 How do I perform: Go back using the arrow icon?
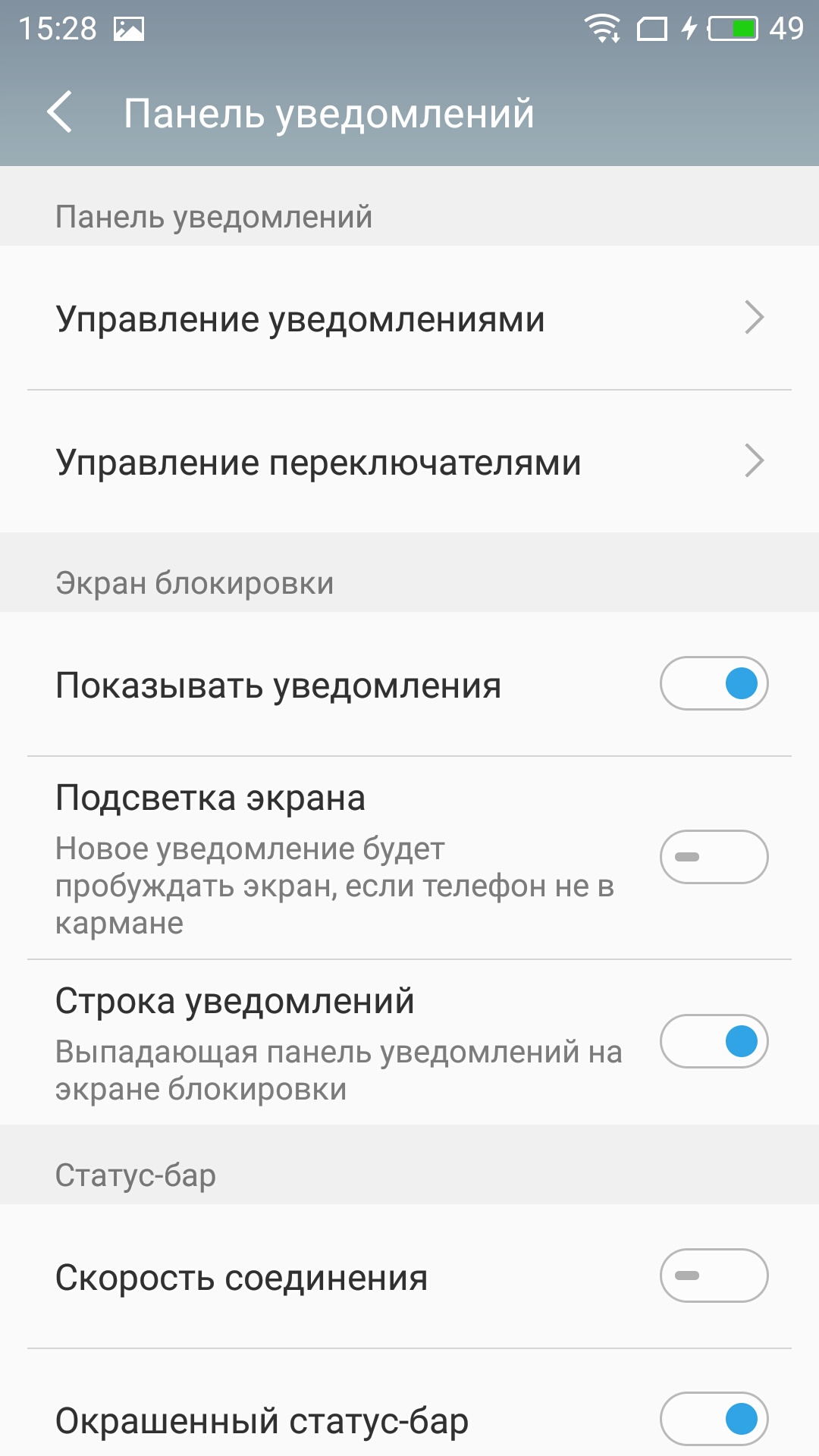tap(59, 112)
